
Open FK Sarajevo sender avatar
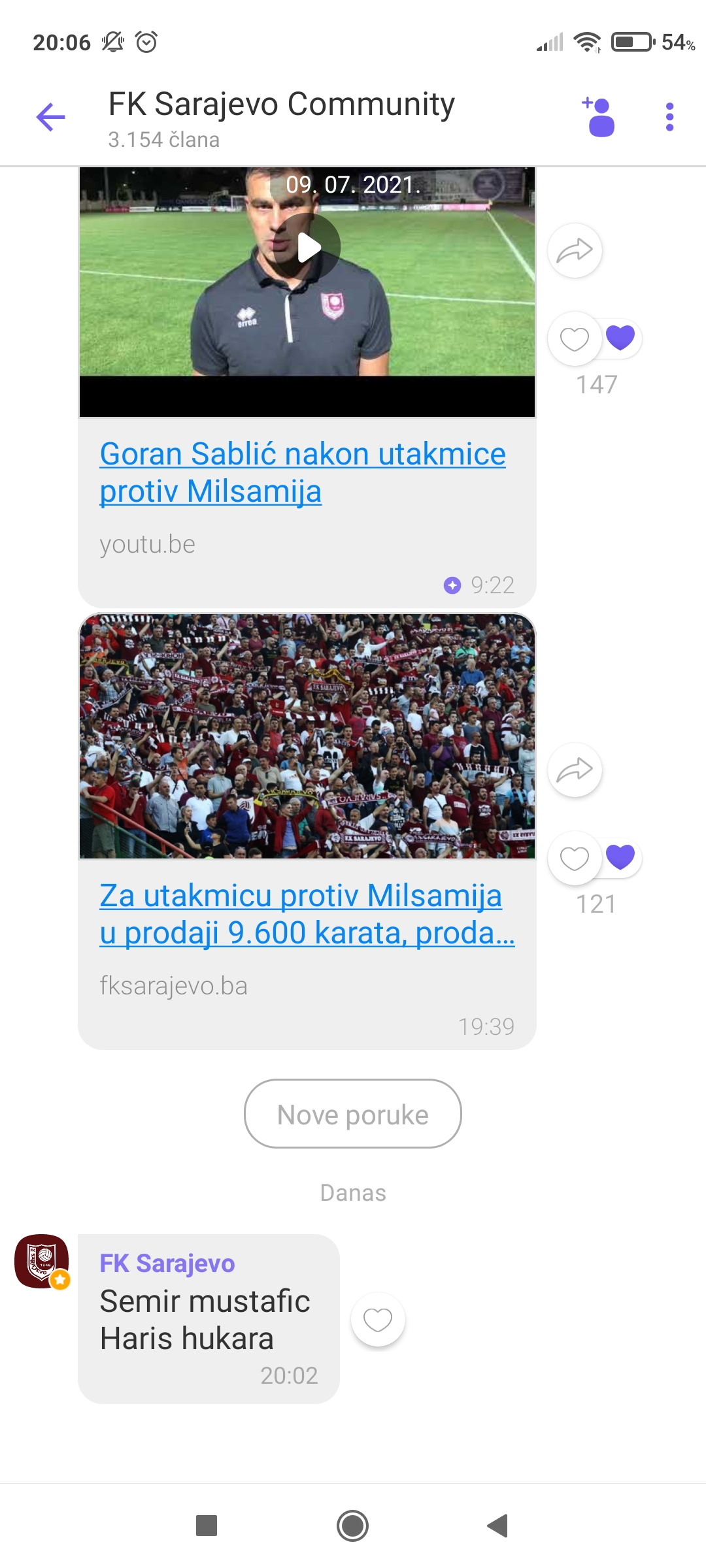(42, 1261)
